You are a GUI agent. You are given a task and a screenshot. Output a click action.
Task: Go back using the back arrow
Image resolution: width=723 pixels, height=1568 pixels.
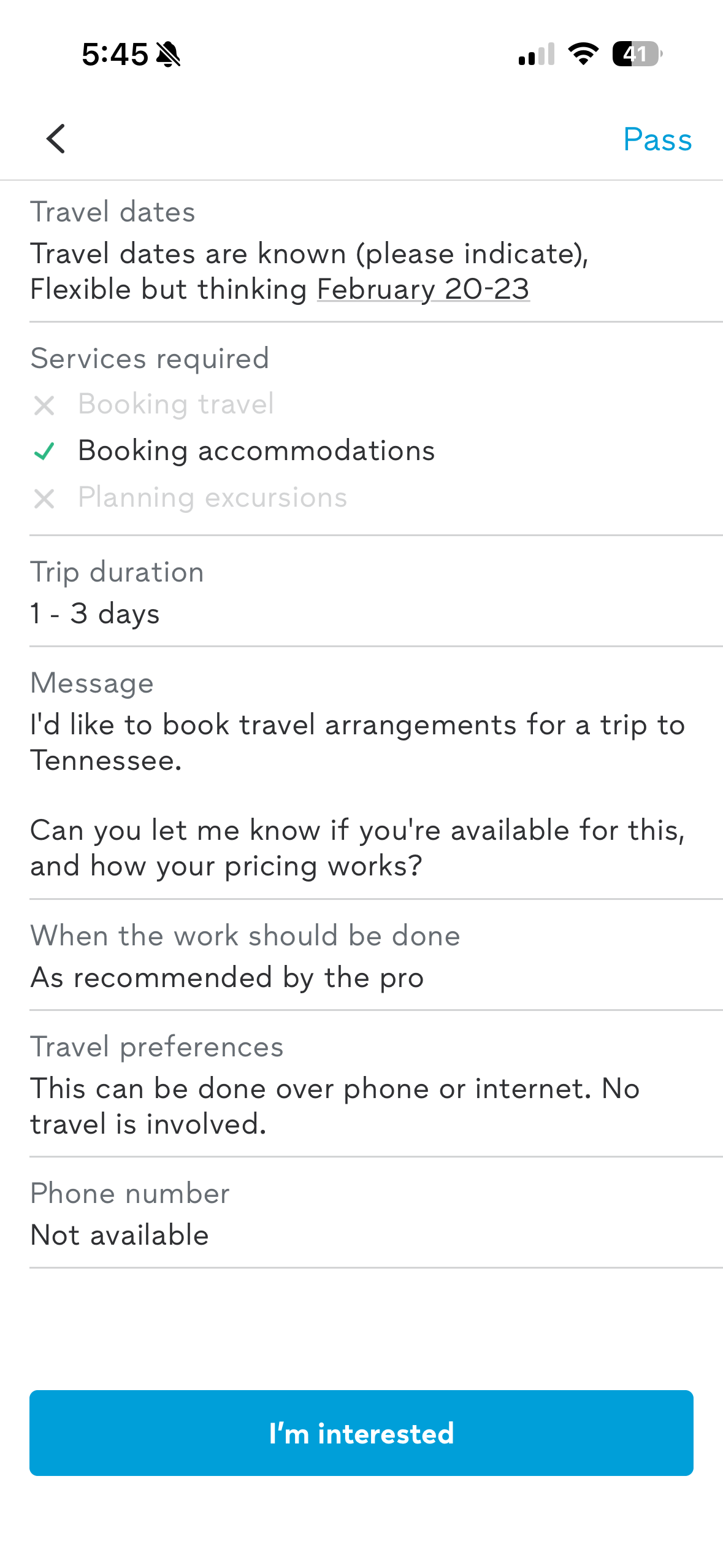tap(56, 139)
